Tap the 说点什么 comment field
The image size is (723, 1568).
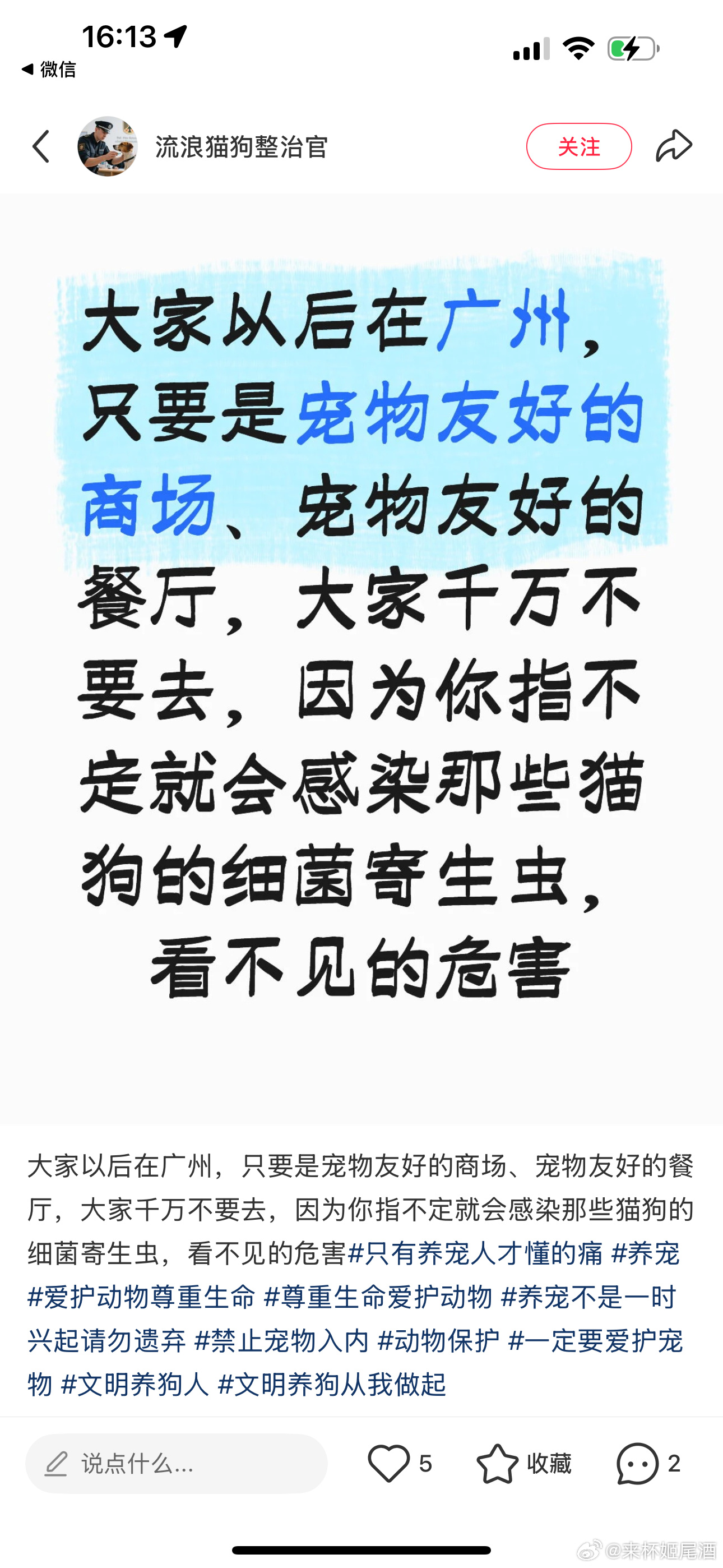click(x=177, y=1463)
